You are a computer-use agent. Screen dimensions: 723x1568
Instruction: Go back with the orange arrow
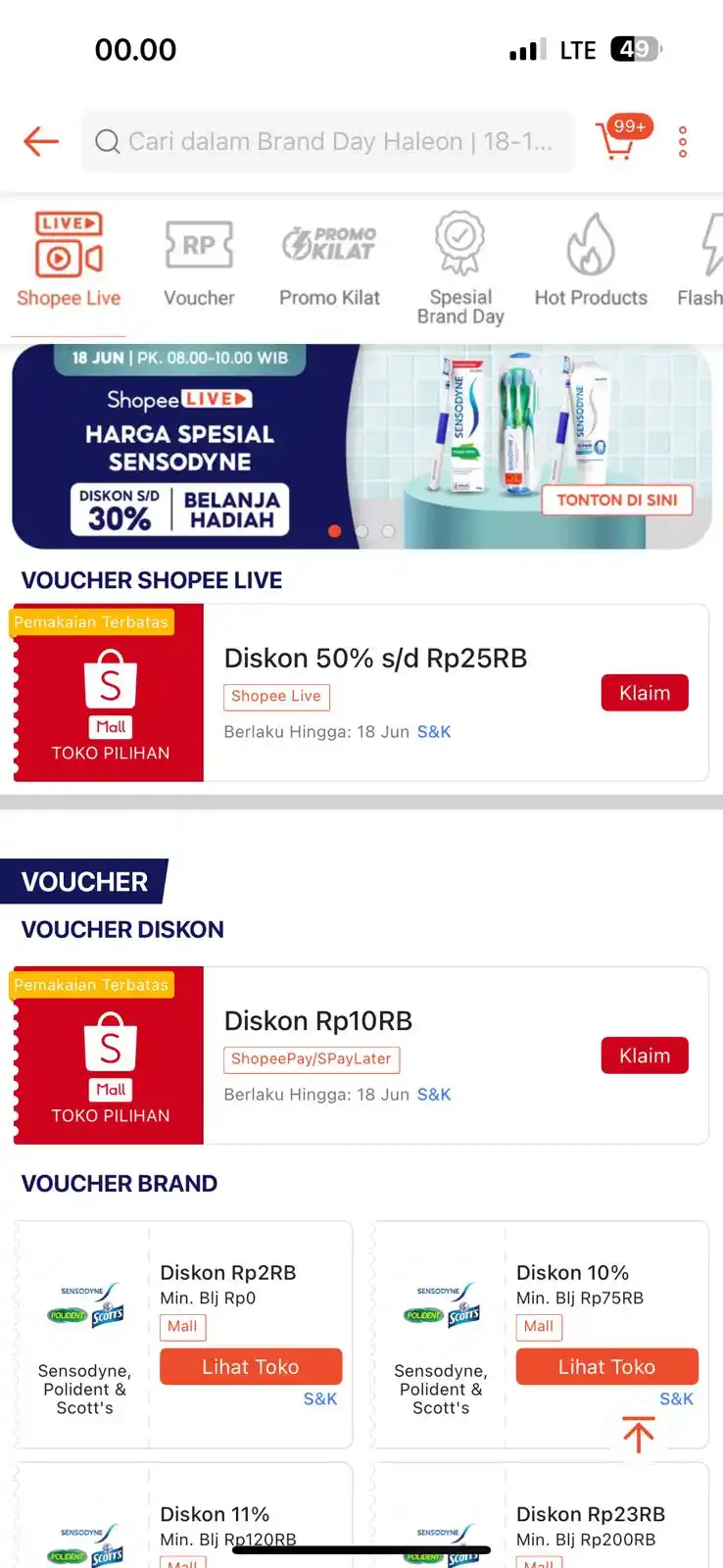(41, 141)
